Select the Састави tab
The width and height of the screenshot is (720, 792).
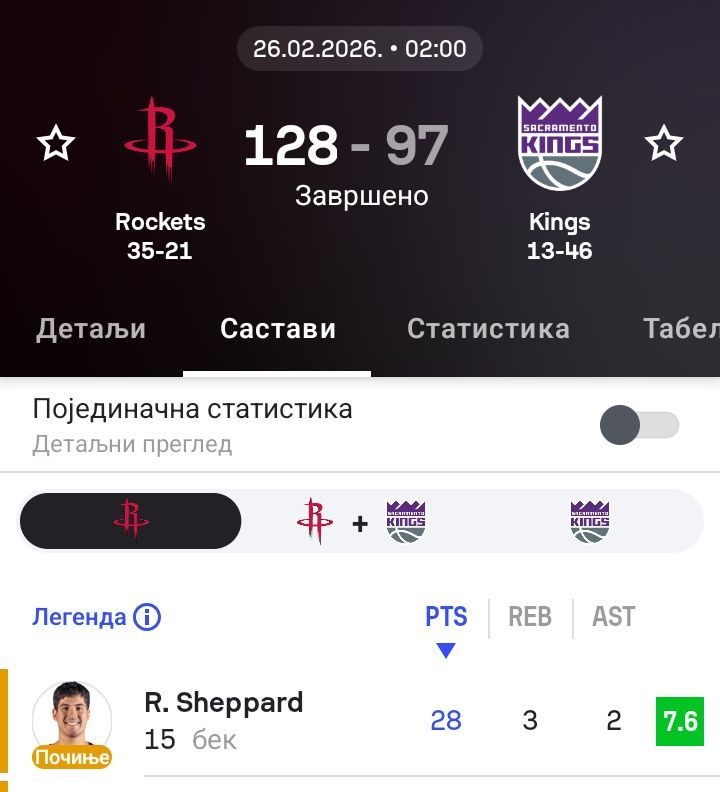point(278,329)
